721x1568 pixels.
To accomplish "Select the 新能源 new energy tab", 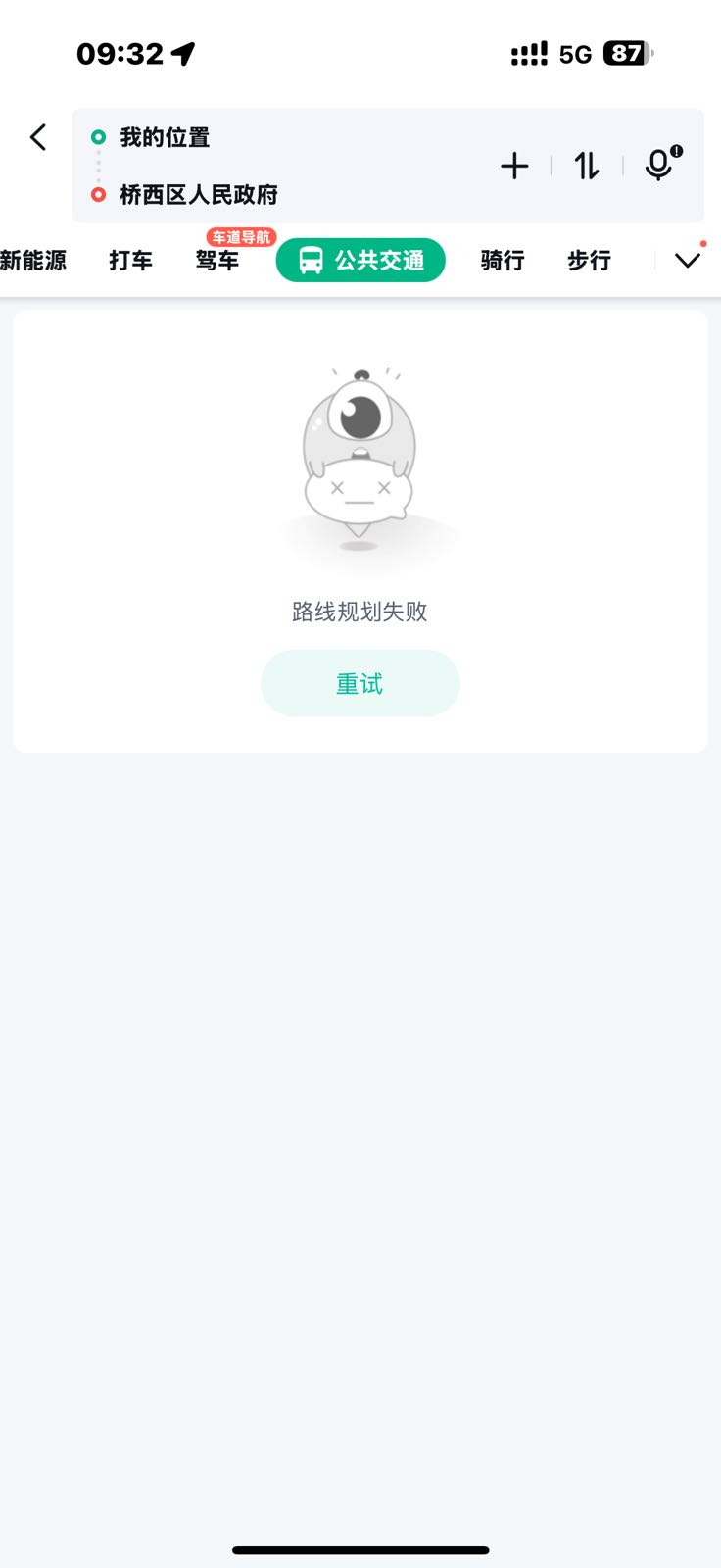I will 33,261.
